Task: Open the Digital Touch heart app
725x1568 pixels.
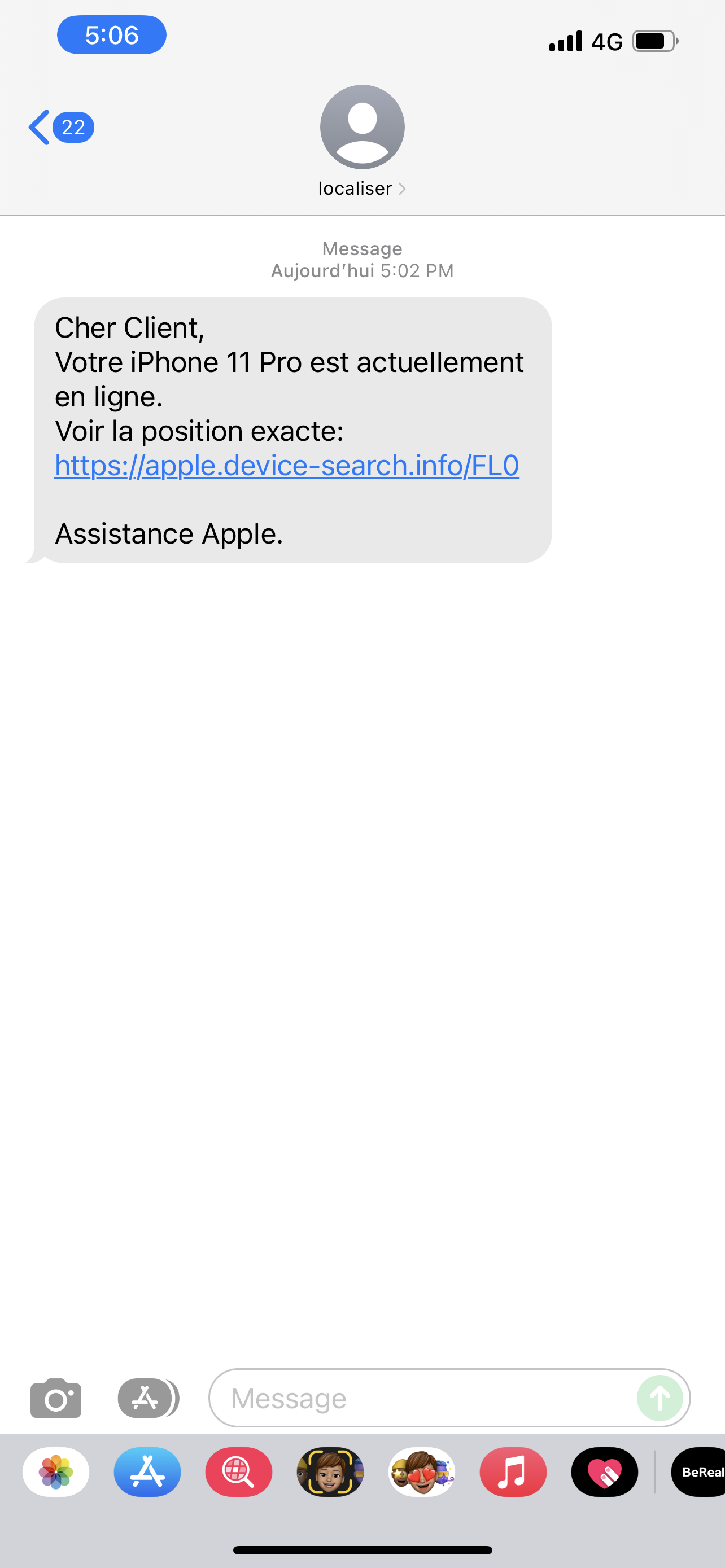Action: point(605,1472)
